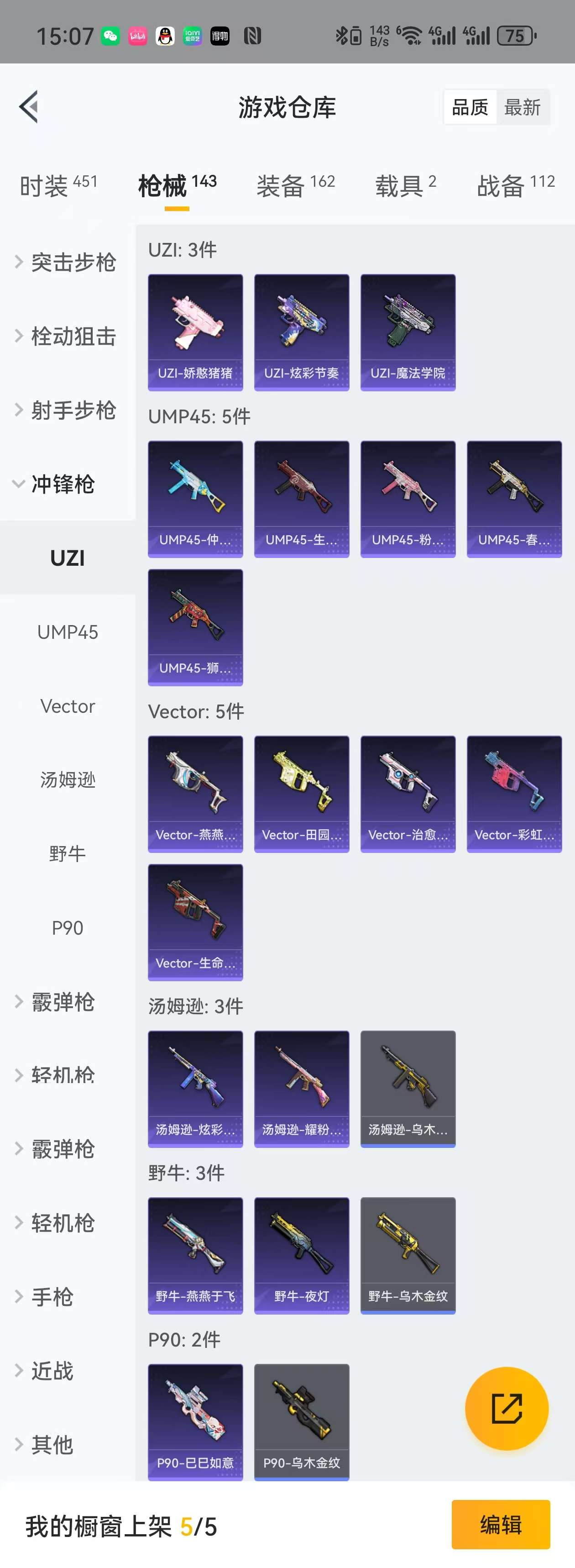This screenshot has width=575, height=1568.
Task: Open the UZI-娇憨猪猪 skin
Action: pyautogui.click(x=195, y=332)
